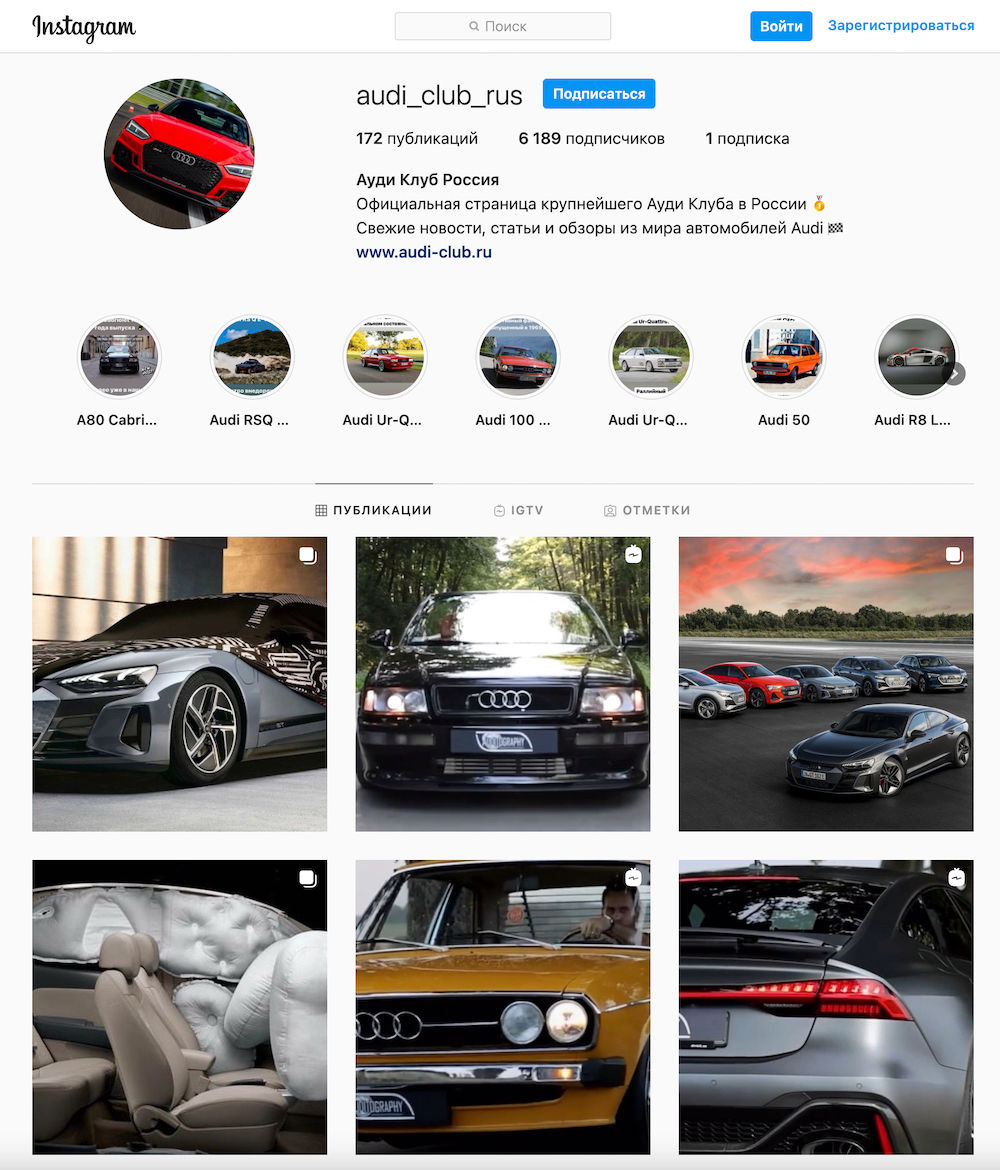The image size is (1000, 1170).
Task: Open the post with several Audis at sunset
Action: (826, 684)
